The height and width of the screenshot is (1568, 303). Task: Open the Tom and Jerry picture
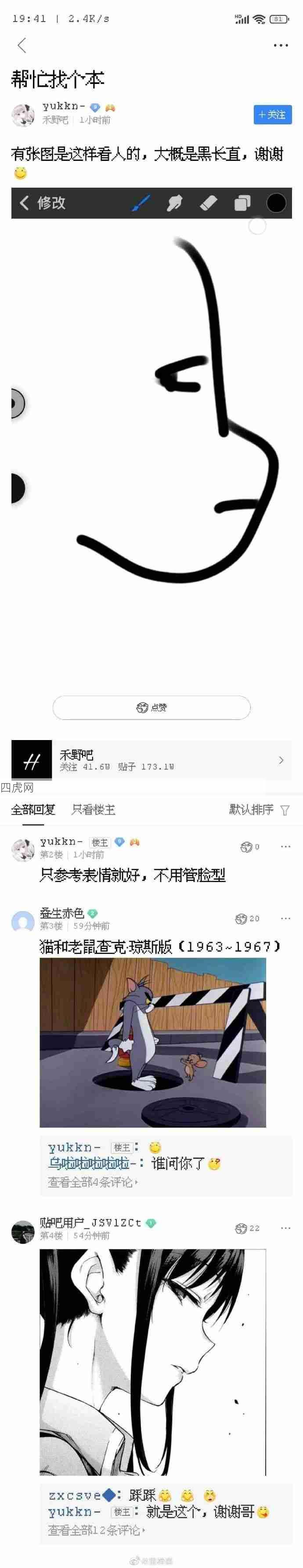click(x=153, y=1042)
